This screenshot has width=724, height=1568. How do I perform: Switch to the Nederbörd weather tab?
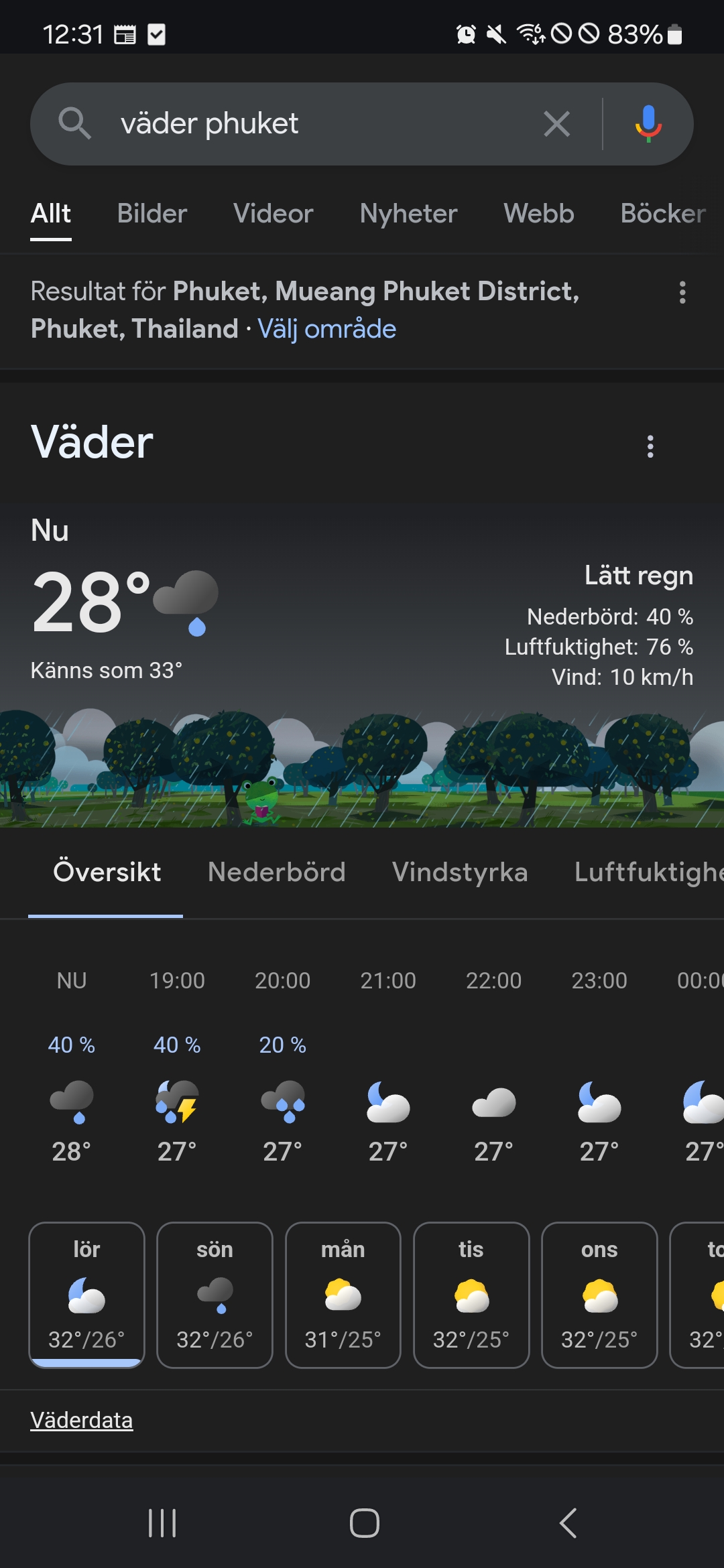(x=276, y=872)
